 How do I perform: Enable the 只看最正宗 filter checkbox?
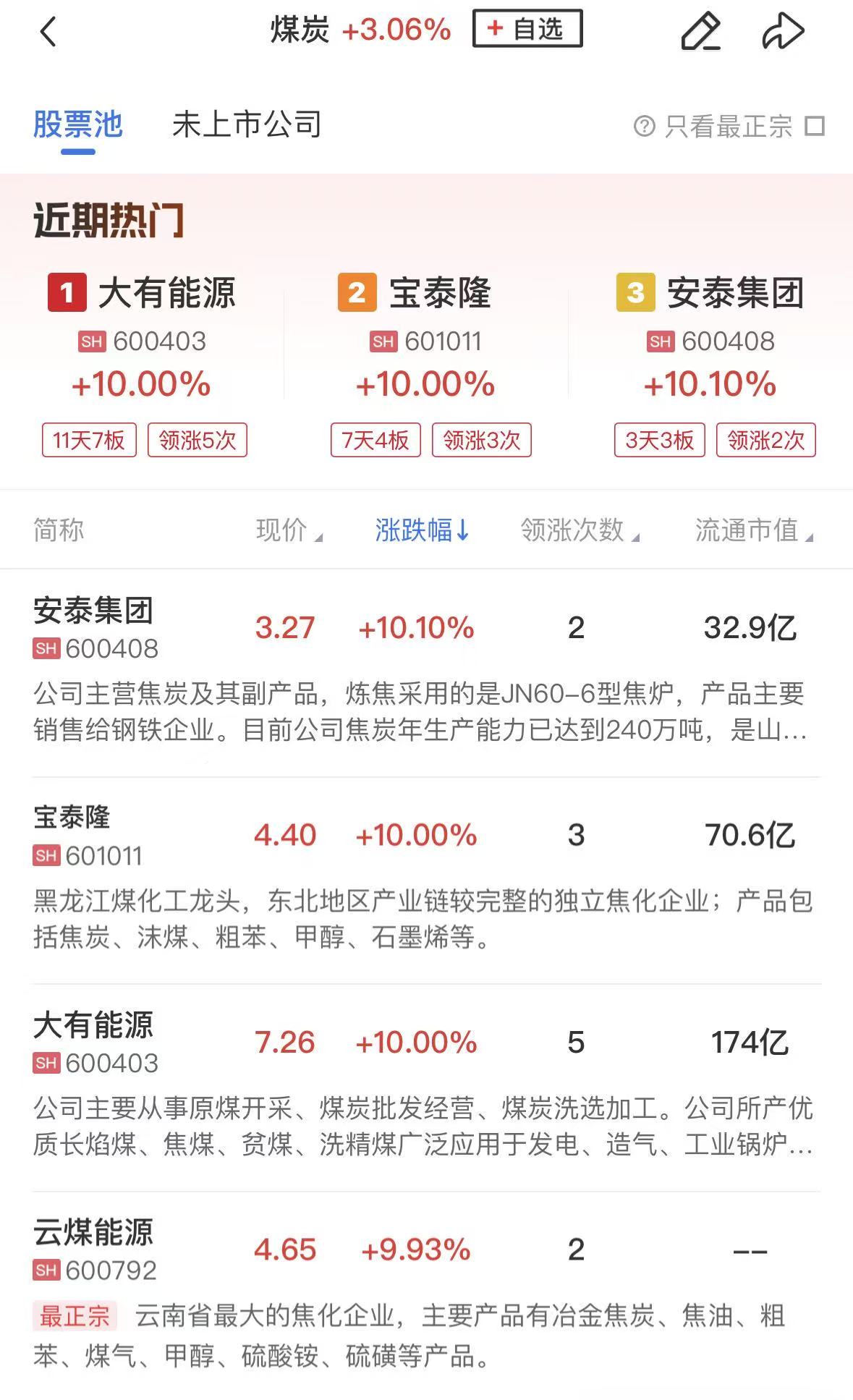click(818, 124)
